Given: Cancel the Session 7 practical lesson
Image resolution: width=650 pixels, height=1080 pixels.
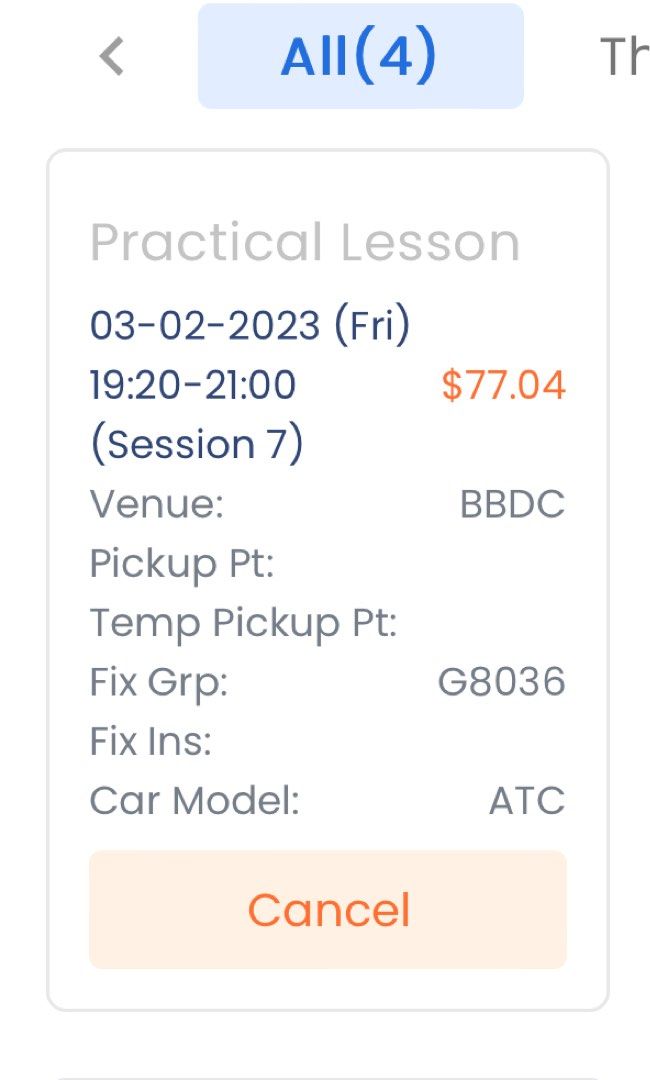Looking at the screenshot, I should (x=328, y=909).
